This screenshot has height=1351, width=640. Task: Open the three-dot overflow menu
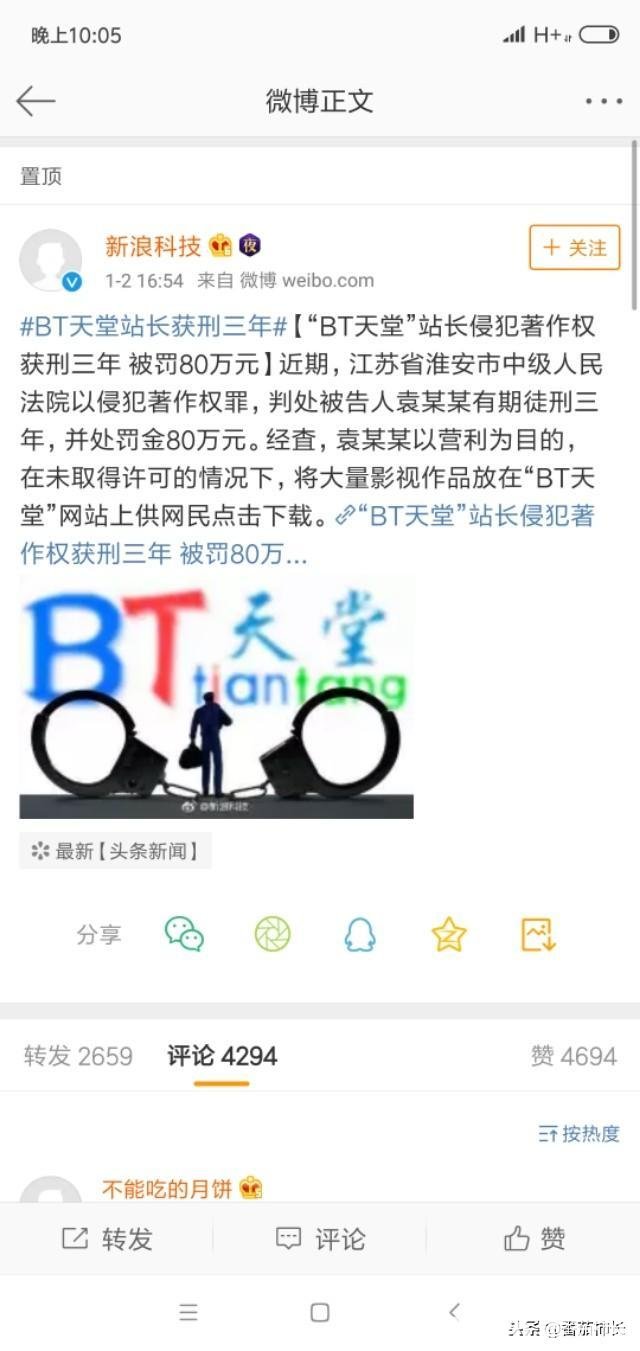coord(604,101)
